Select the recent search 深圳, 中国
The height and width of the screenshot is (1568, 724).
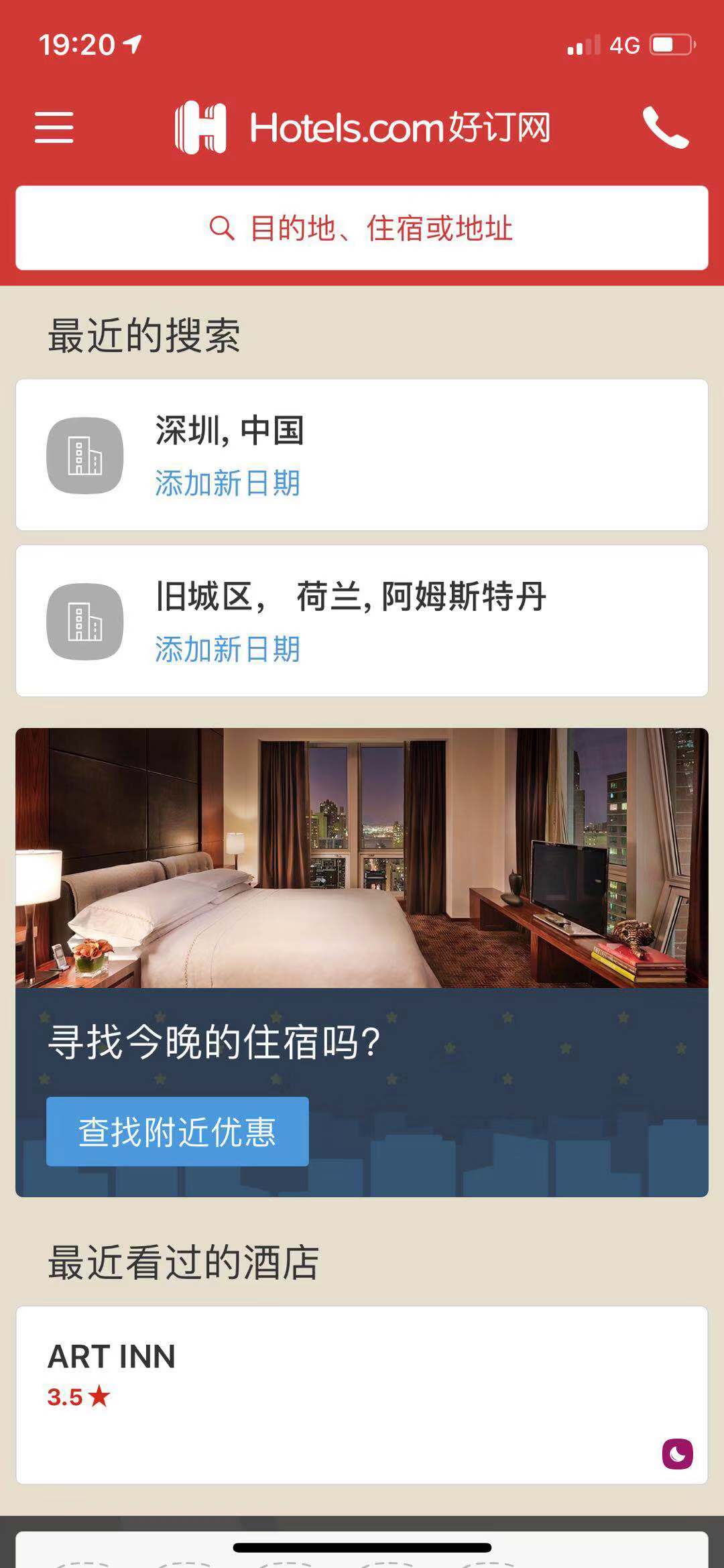[362, 455]
